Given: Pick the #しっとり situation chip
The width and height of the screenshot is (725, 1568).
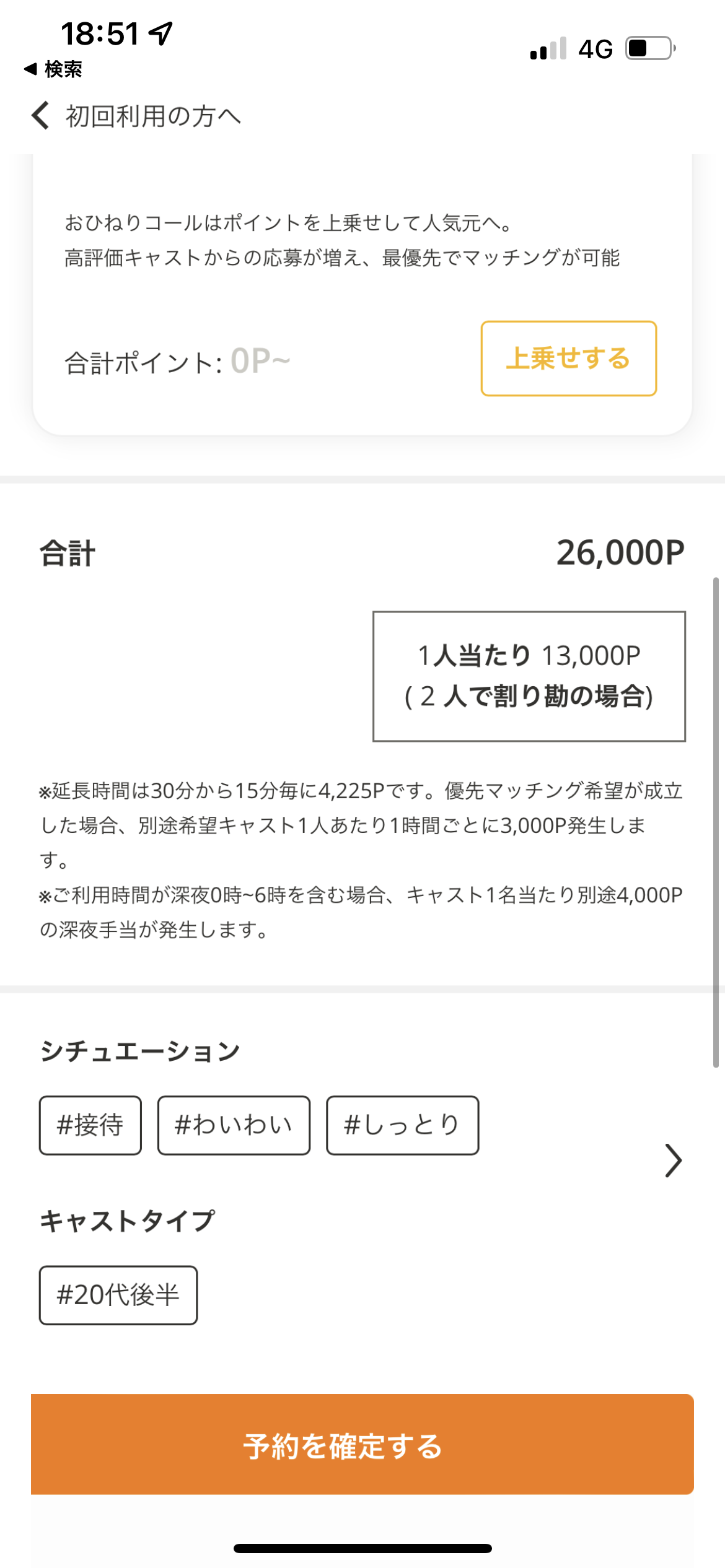Looking at the screenshot, I should [402, 1125].
